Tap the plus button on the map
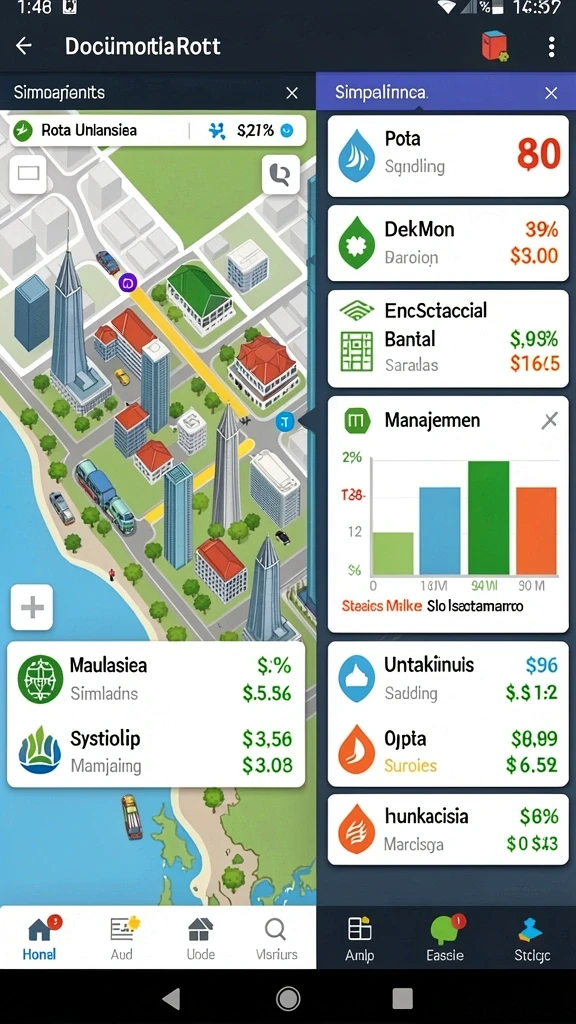This screenshot has height=1024, width=576. click(x=32, y=607)
